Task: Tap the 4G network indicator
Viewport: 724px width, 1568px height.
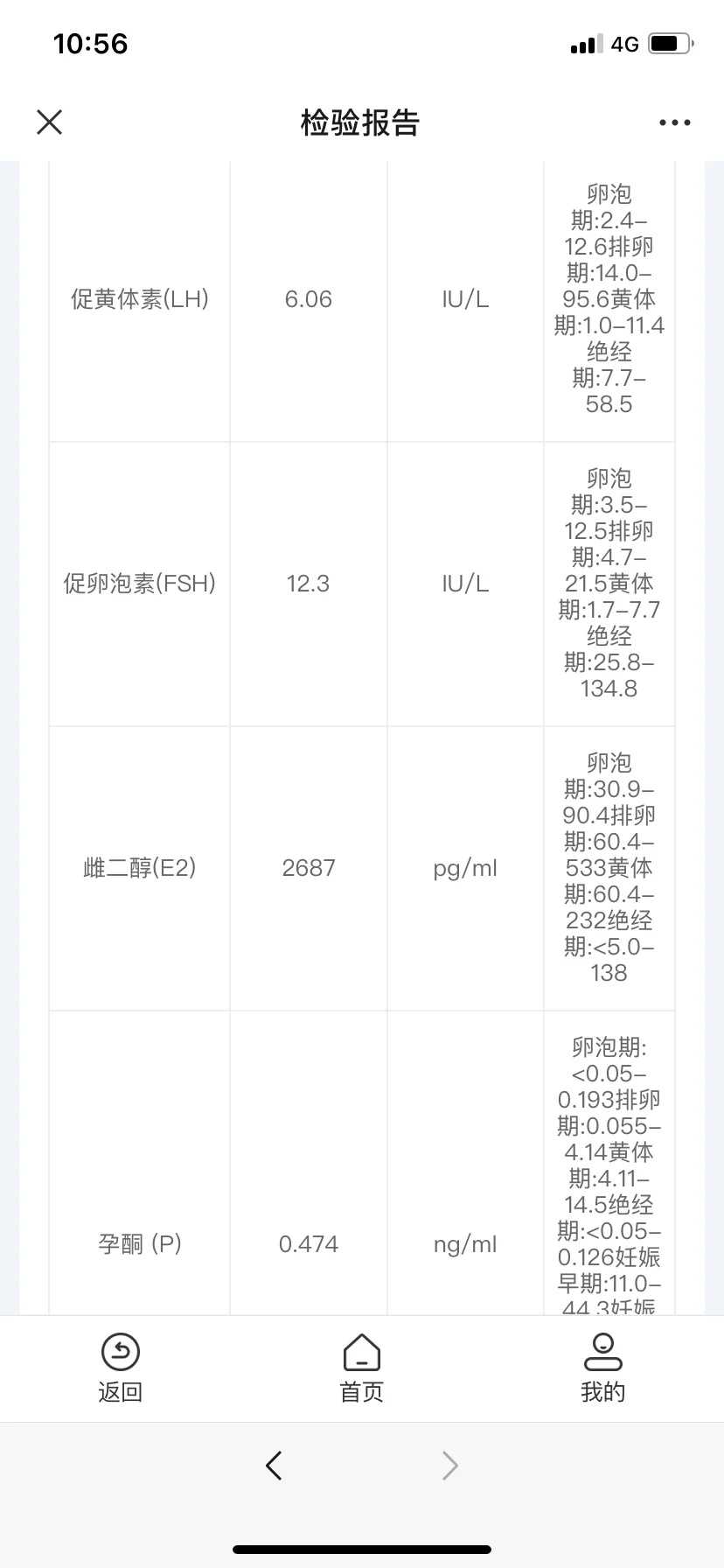Action: click(x=623, y=43)
